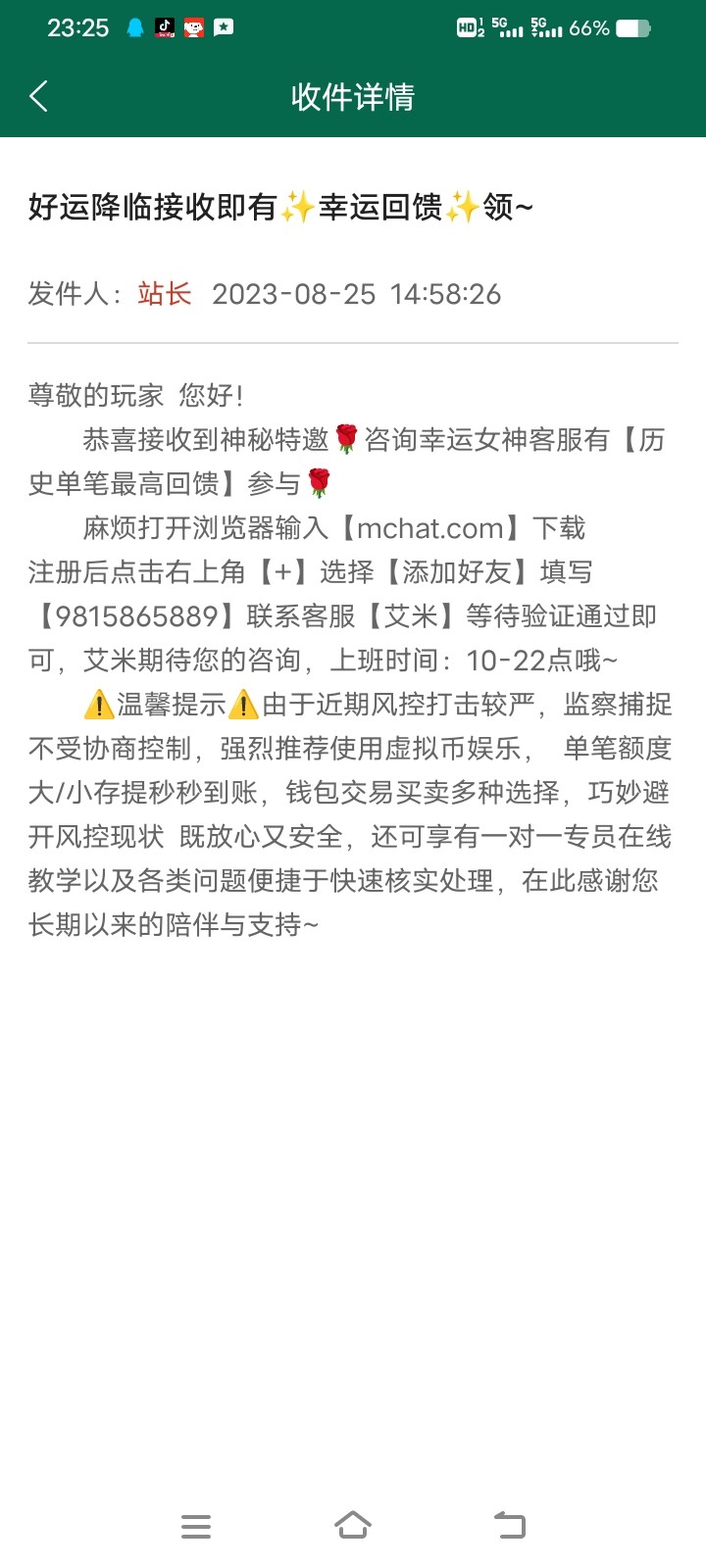Go back from the 收件详情 page

(x=39, y=96)
